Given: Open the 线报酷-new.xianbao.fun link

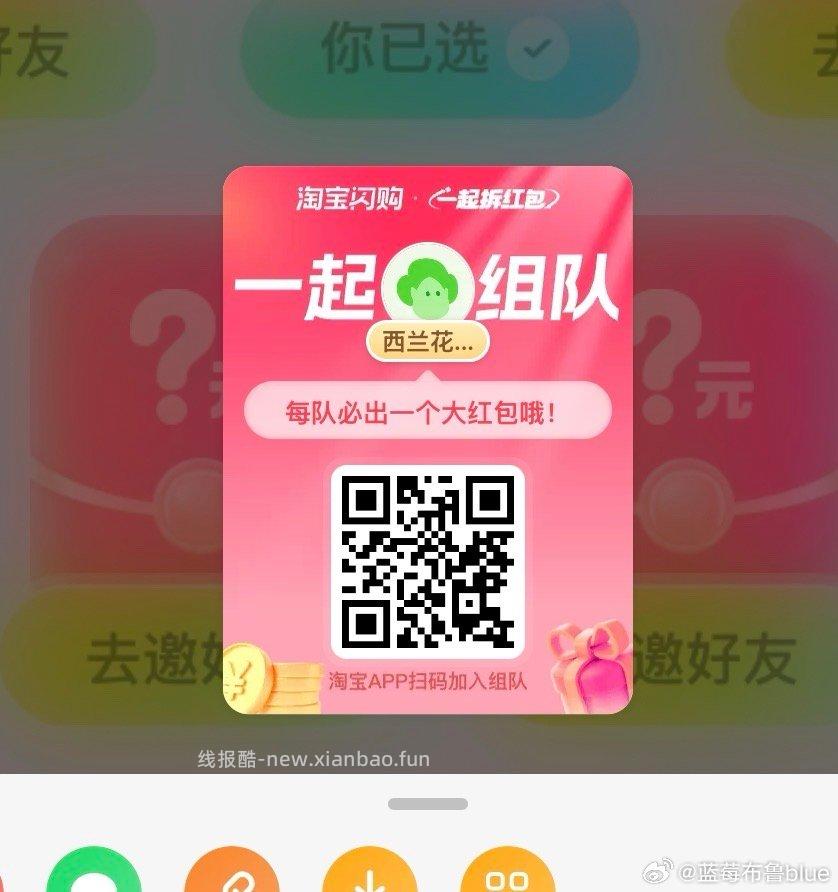Looking at the screenshot, I should (317, 760).
